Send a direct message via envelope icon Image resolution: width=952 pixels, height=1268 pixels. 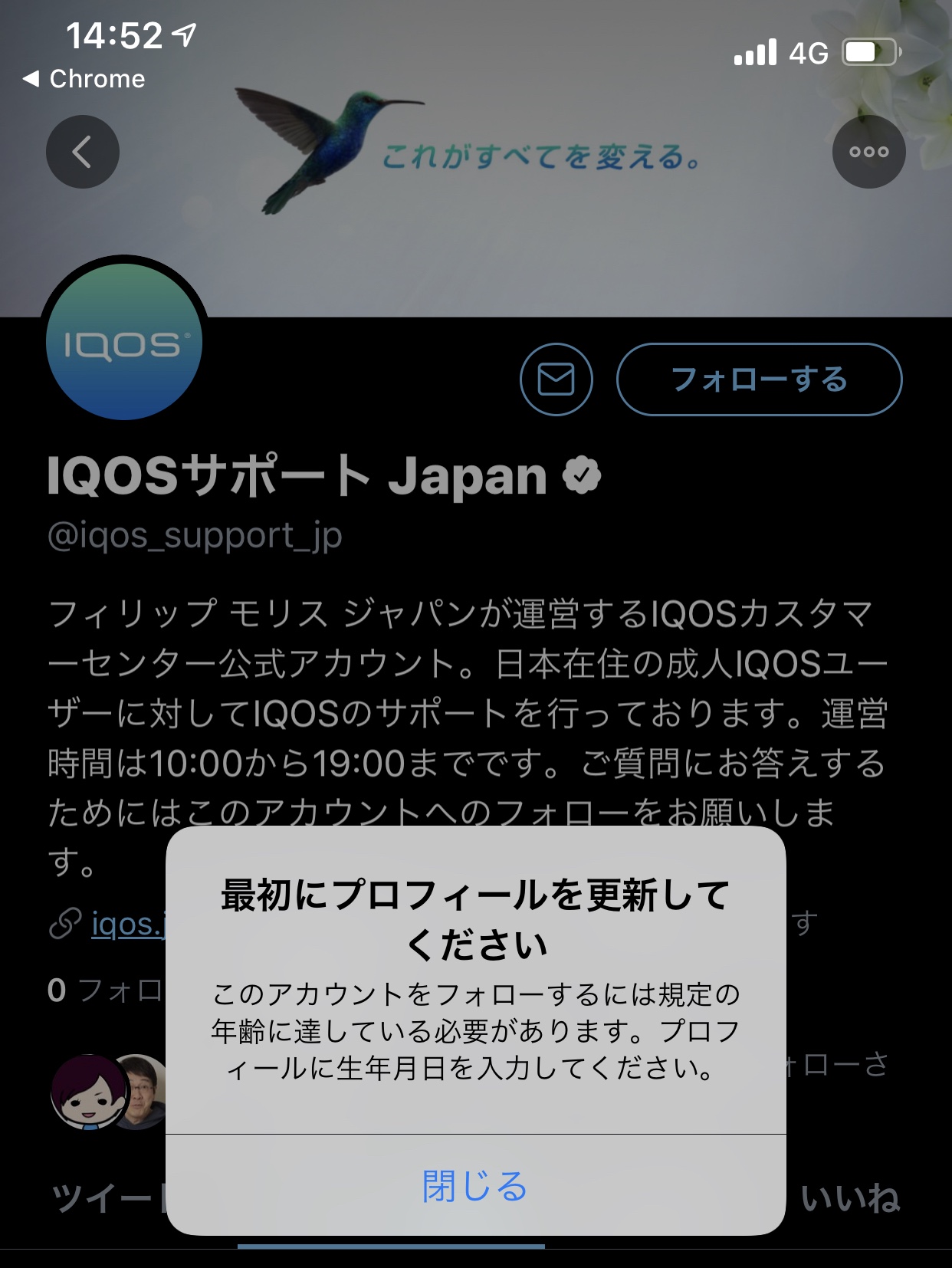pos(556,379)
